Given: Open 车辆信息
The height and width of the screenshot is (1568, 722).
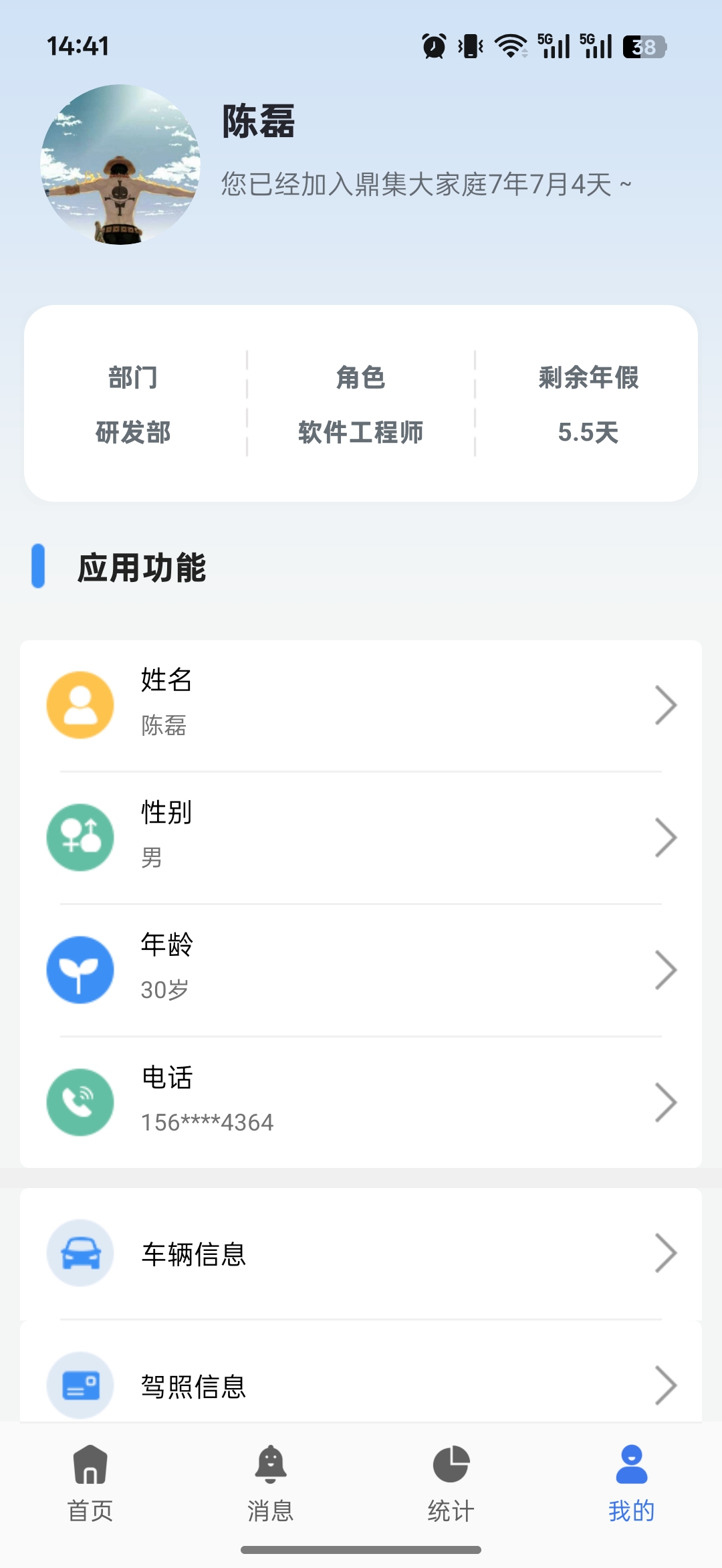Looking at the screenshot, I should [361, 1253].
